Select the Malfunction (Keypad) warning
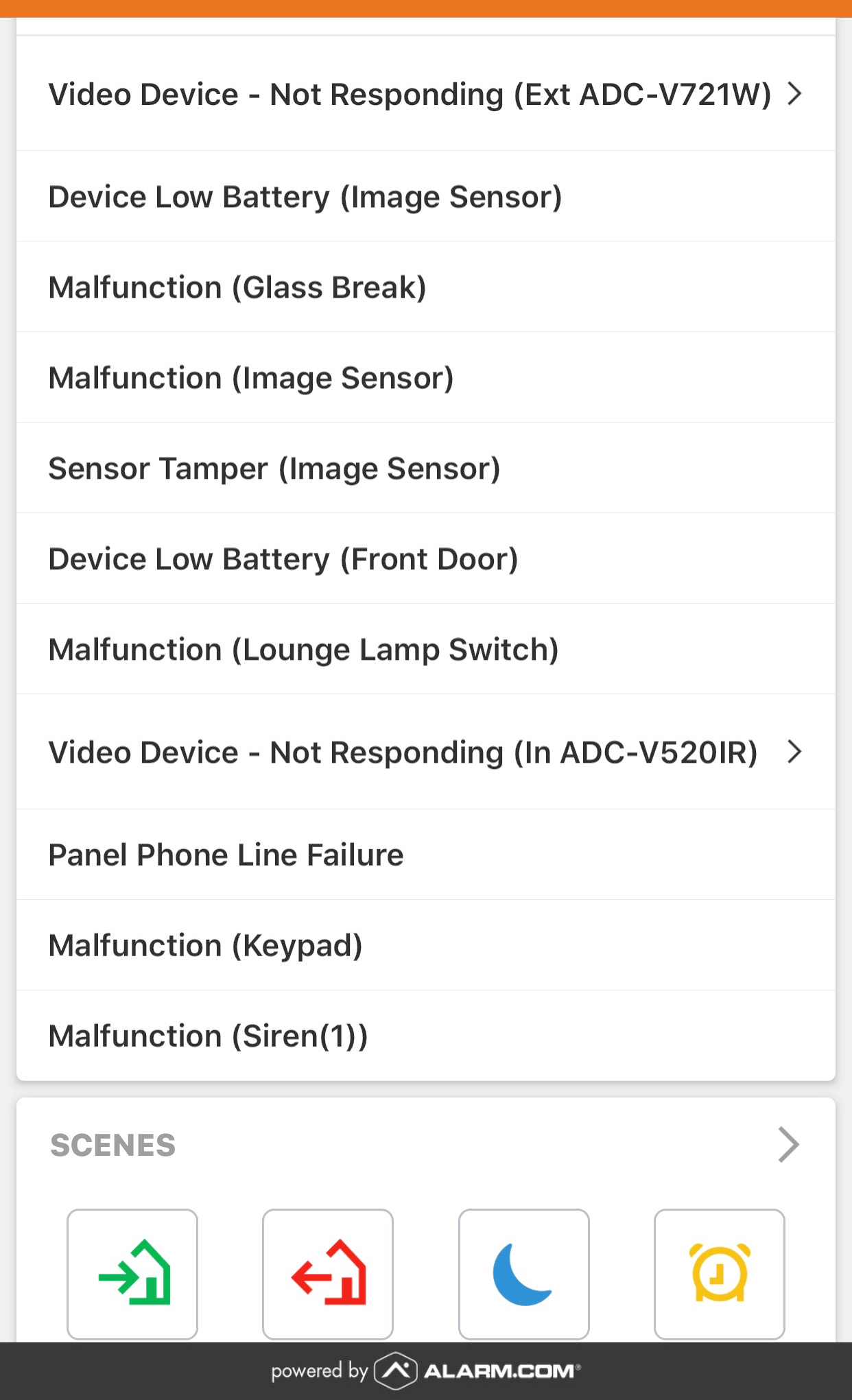 coord(206,945)
